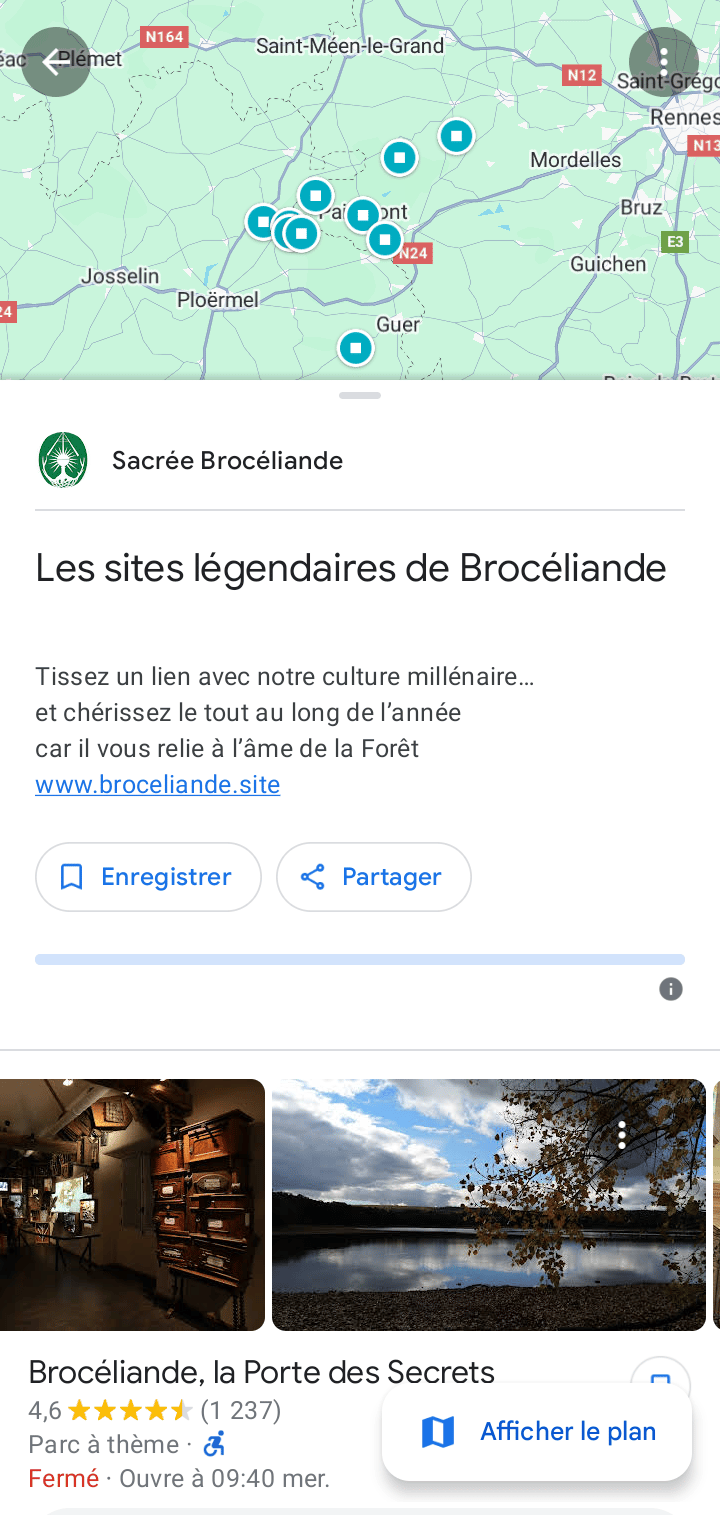The height and width of the screenshot is (1515, 720).
Task: Open the photo's three-dot options menu
Action: [622, 1136]
